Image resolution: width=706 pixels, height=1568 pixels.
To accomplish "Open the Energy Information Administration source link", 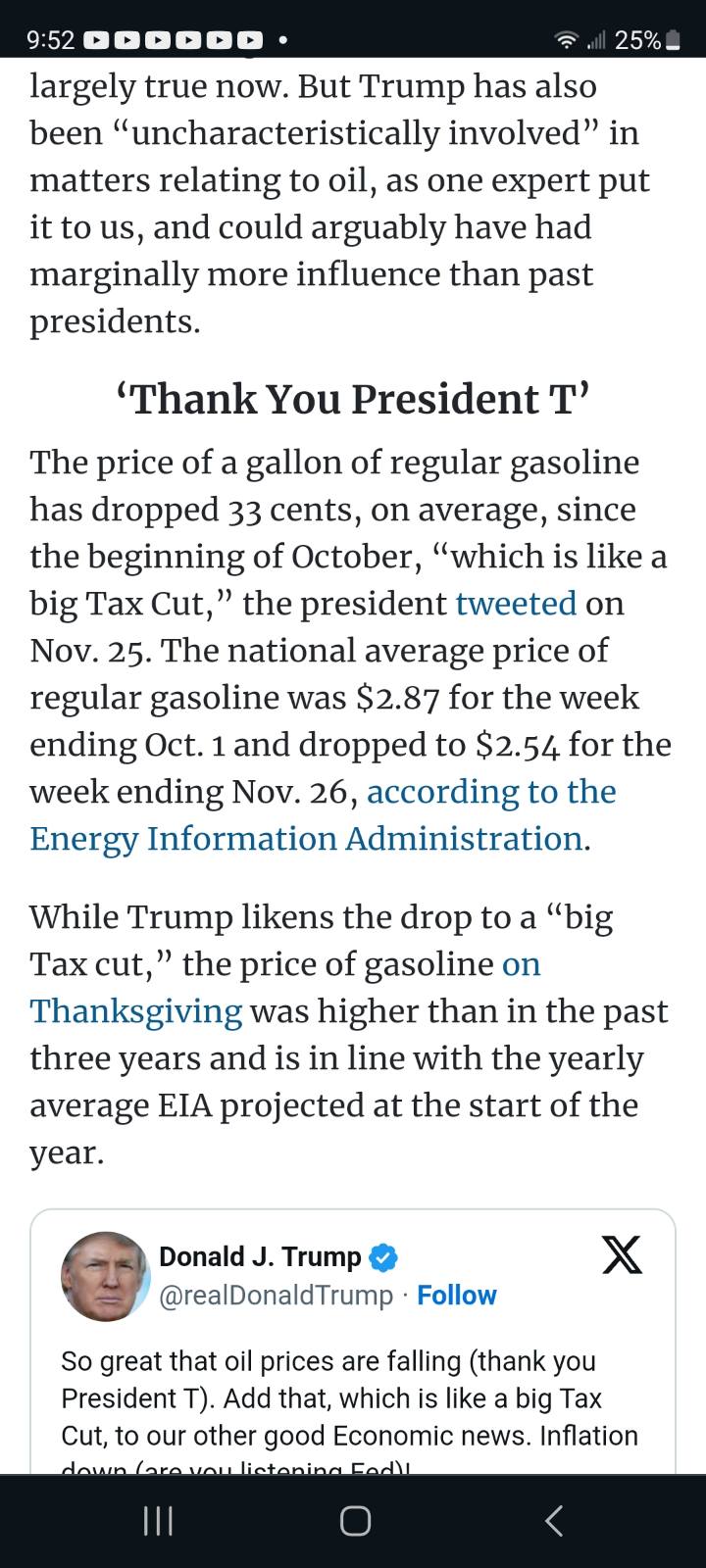I will pyautogui.click(x=324, y=815).
